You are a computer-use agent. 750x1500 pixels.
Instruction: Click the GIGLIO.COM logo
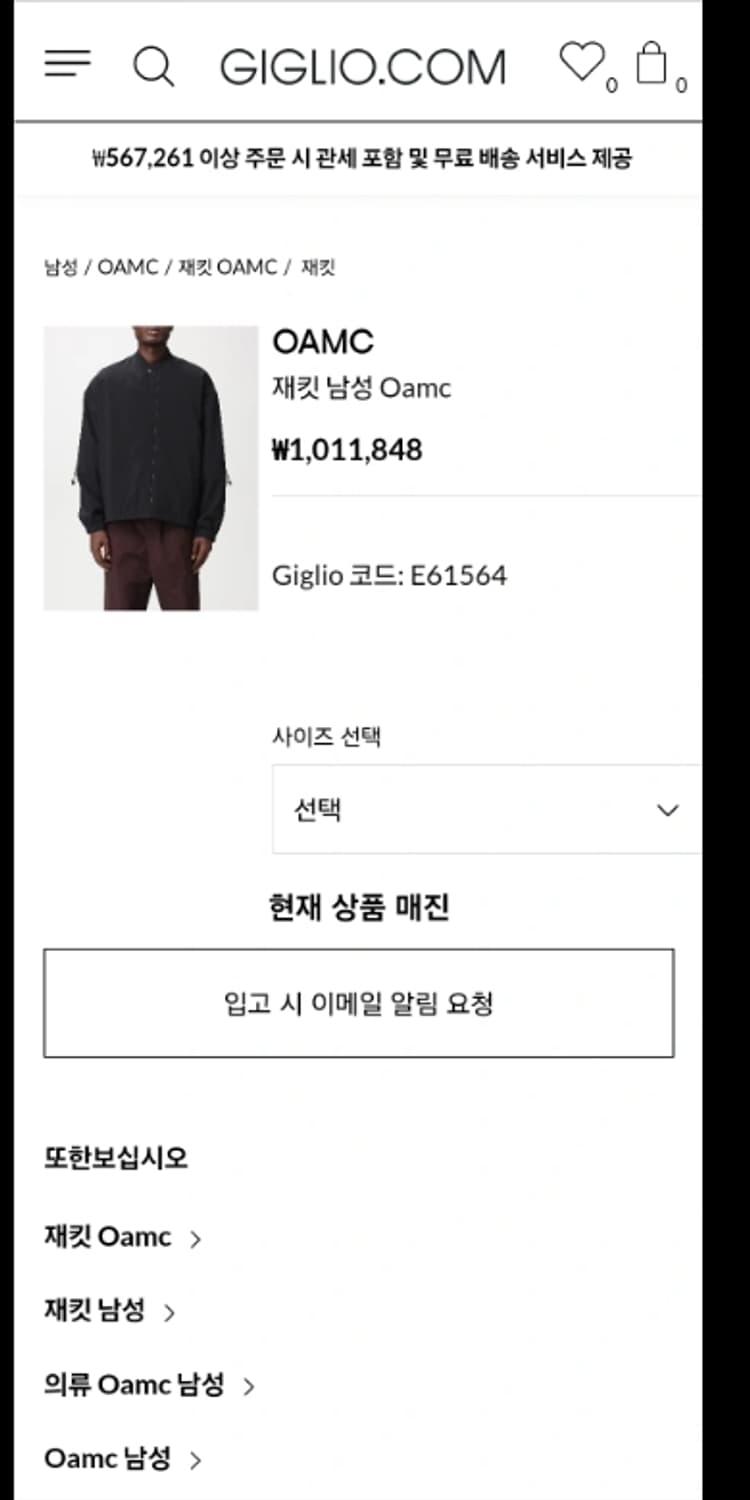[x=365, y=66]
